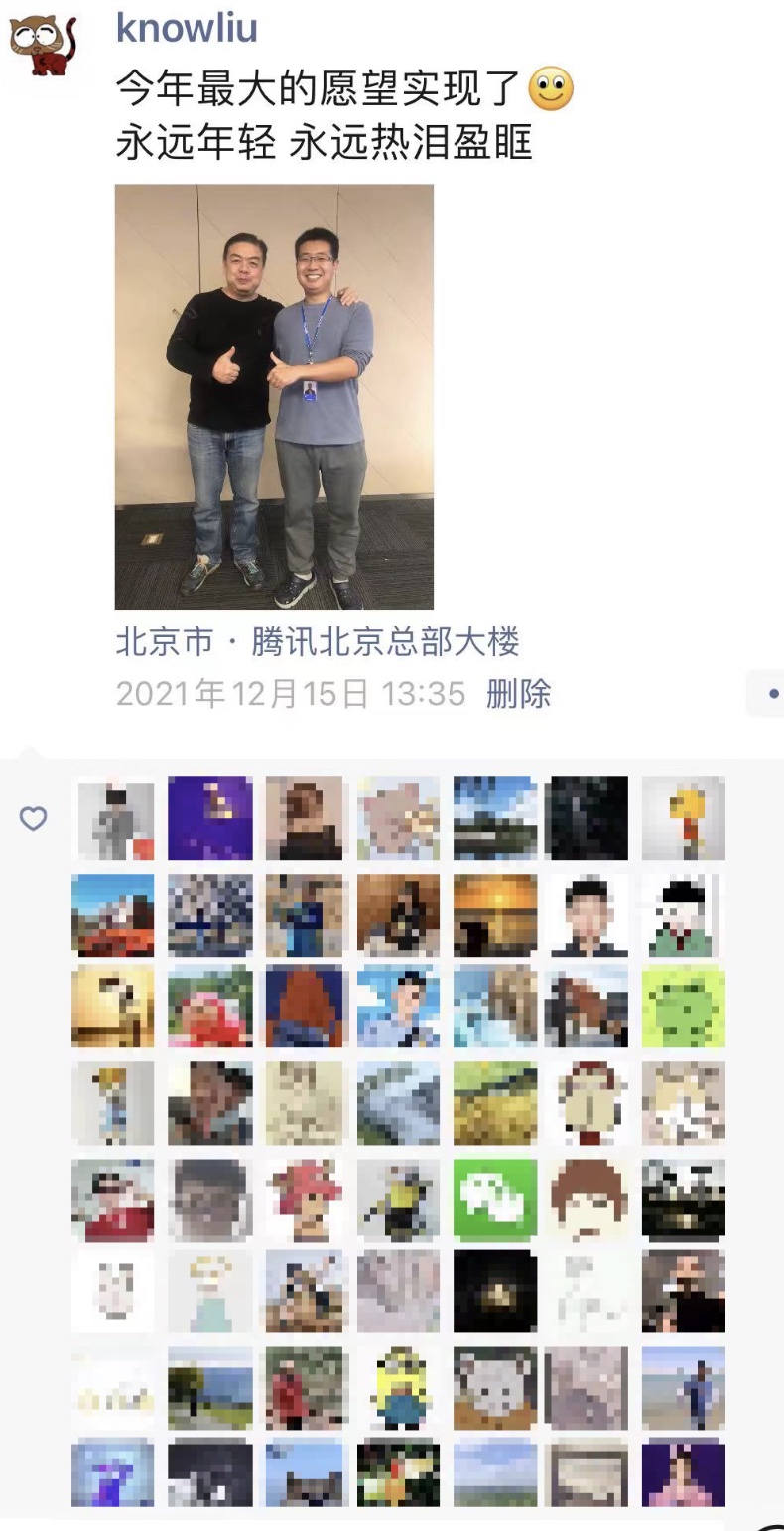This screenshot has height=1531, width=784.
Task: Open the posted photo full screen
Action: coord(274,396)
